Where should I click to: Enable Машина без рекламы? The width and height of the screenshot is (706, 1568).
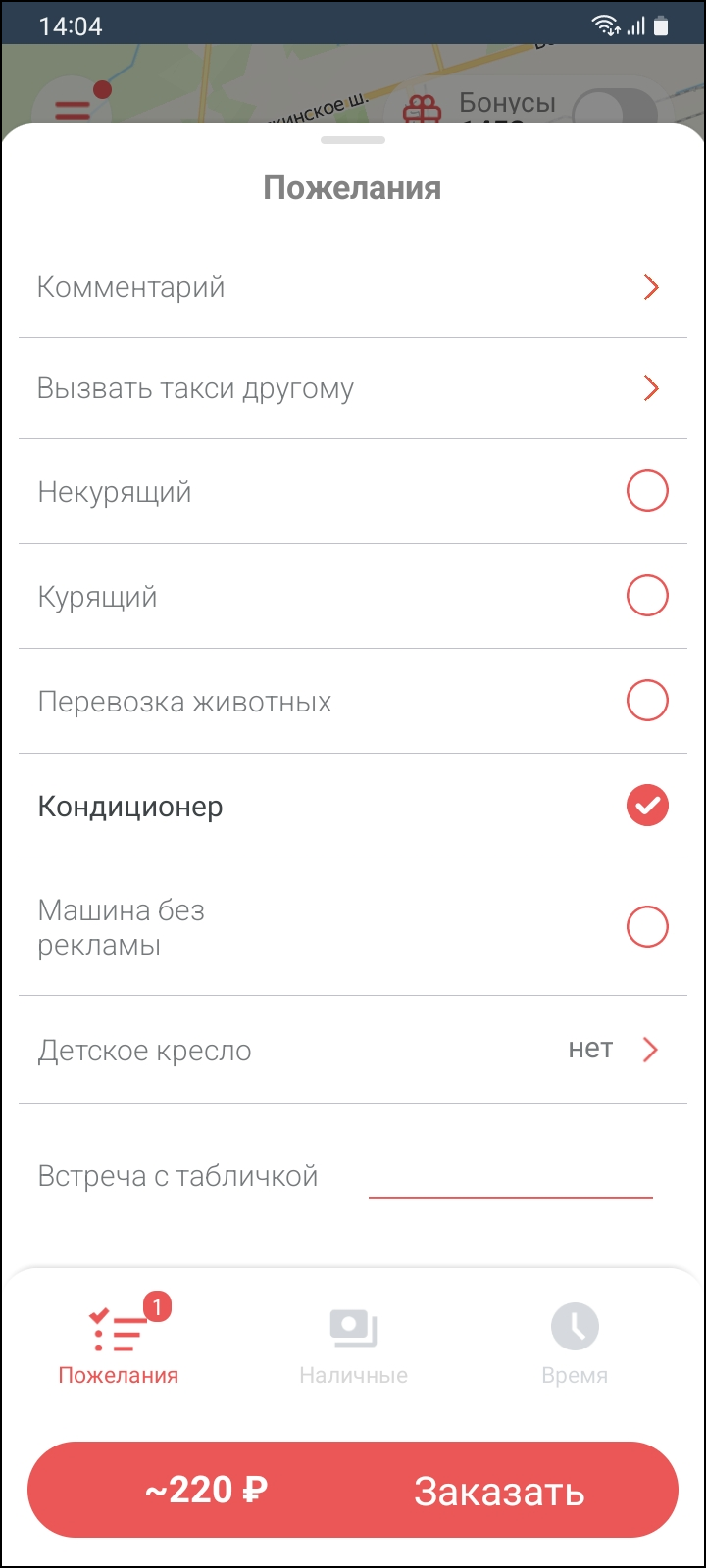647,927
